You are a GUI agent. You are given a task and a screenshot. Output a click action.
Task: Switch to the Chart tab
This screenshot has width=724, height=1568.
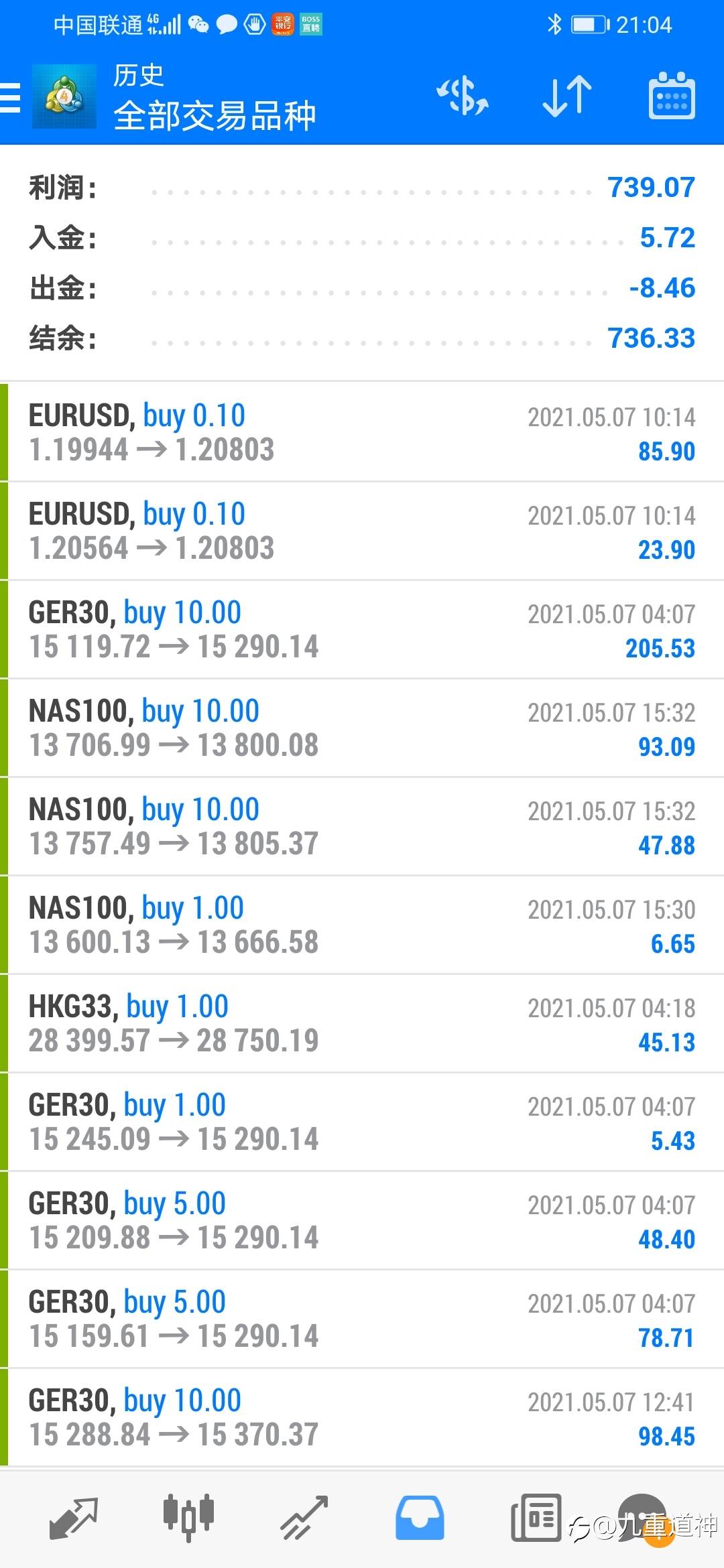click(188, 1517)
